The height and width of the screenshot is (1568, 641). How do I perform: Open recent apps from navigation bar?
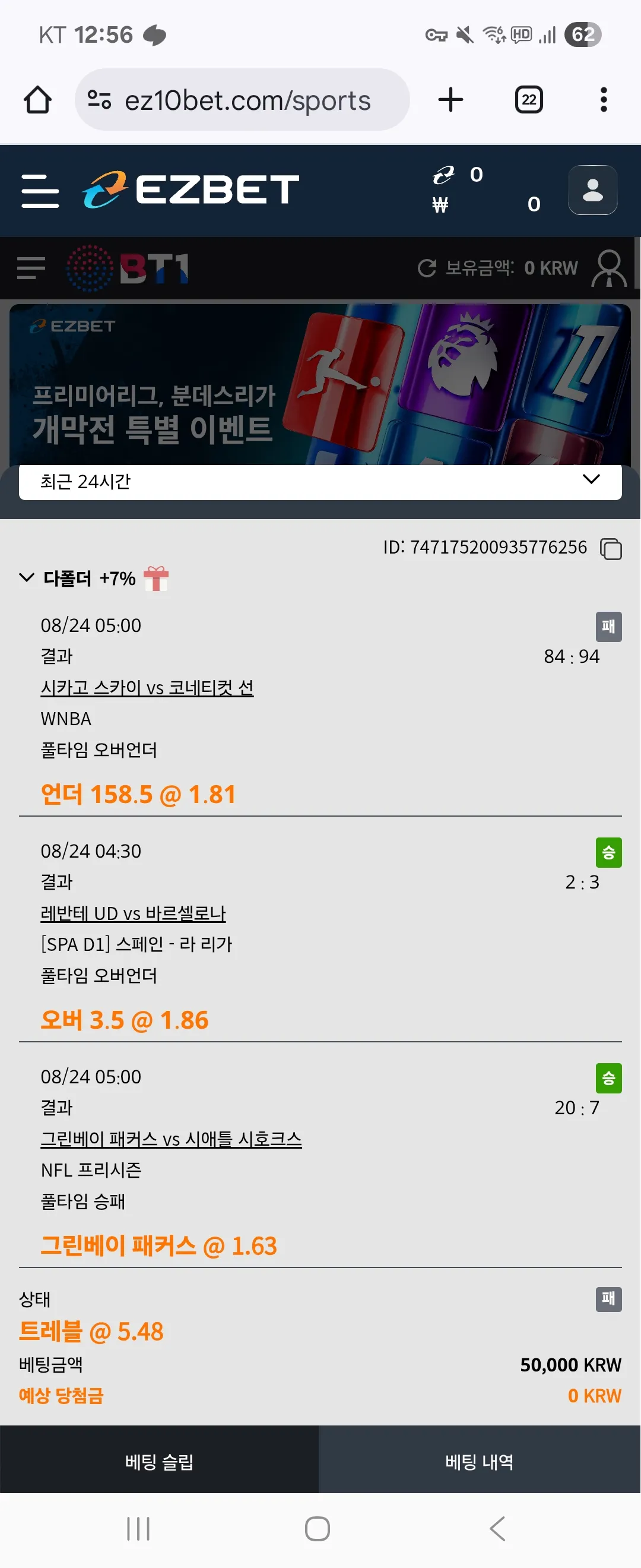138,1528
